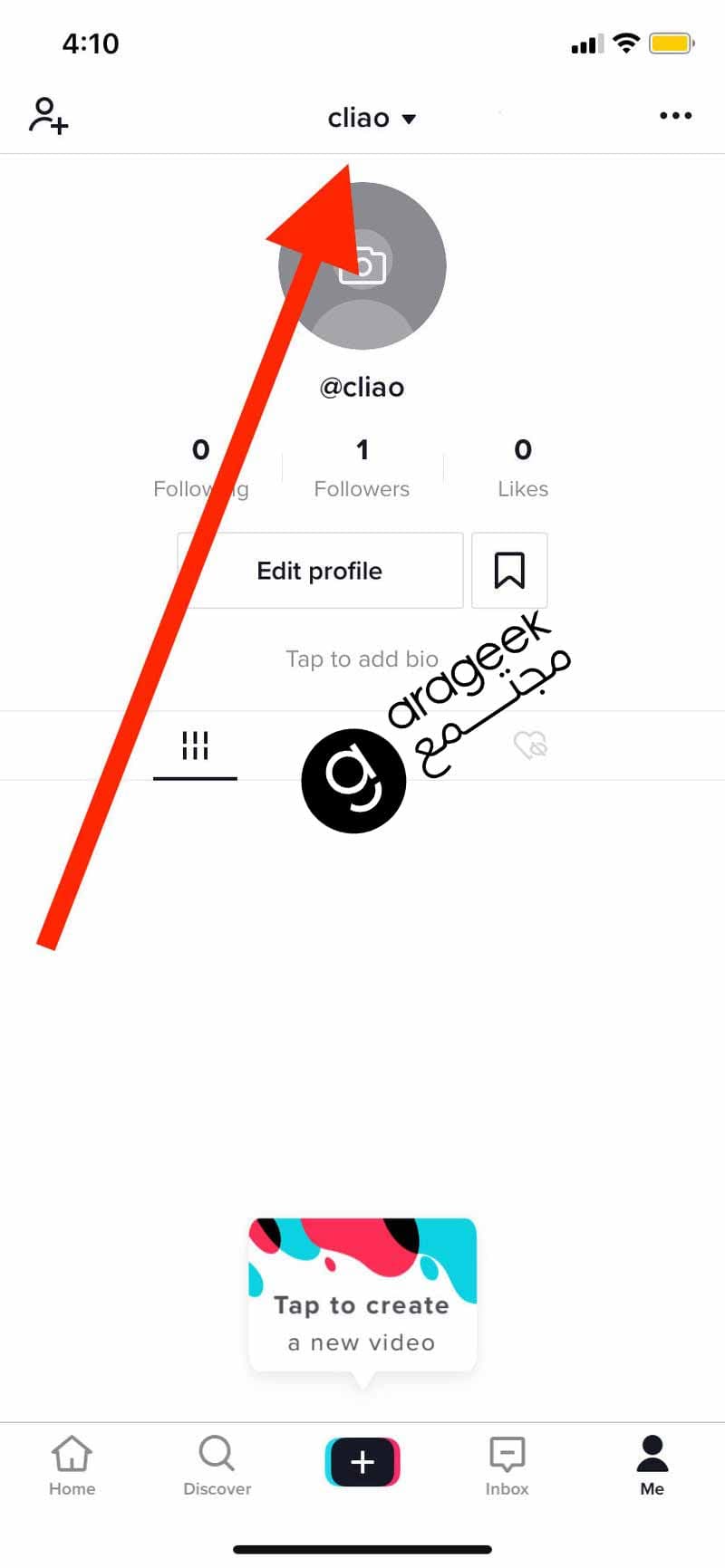This screenshot has width=725, height=1568.
Task: Switch to the videos grid tab
Action: point(195,746)
